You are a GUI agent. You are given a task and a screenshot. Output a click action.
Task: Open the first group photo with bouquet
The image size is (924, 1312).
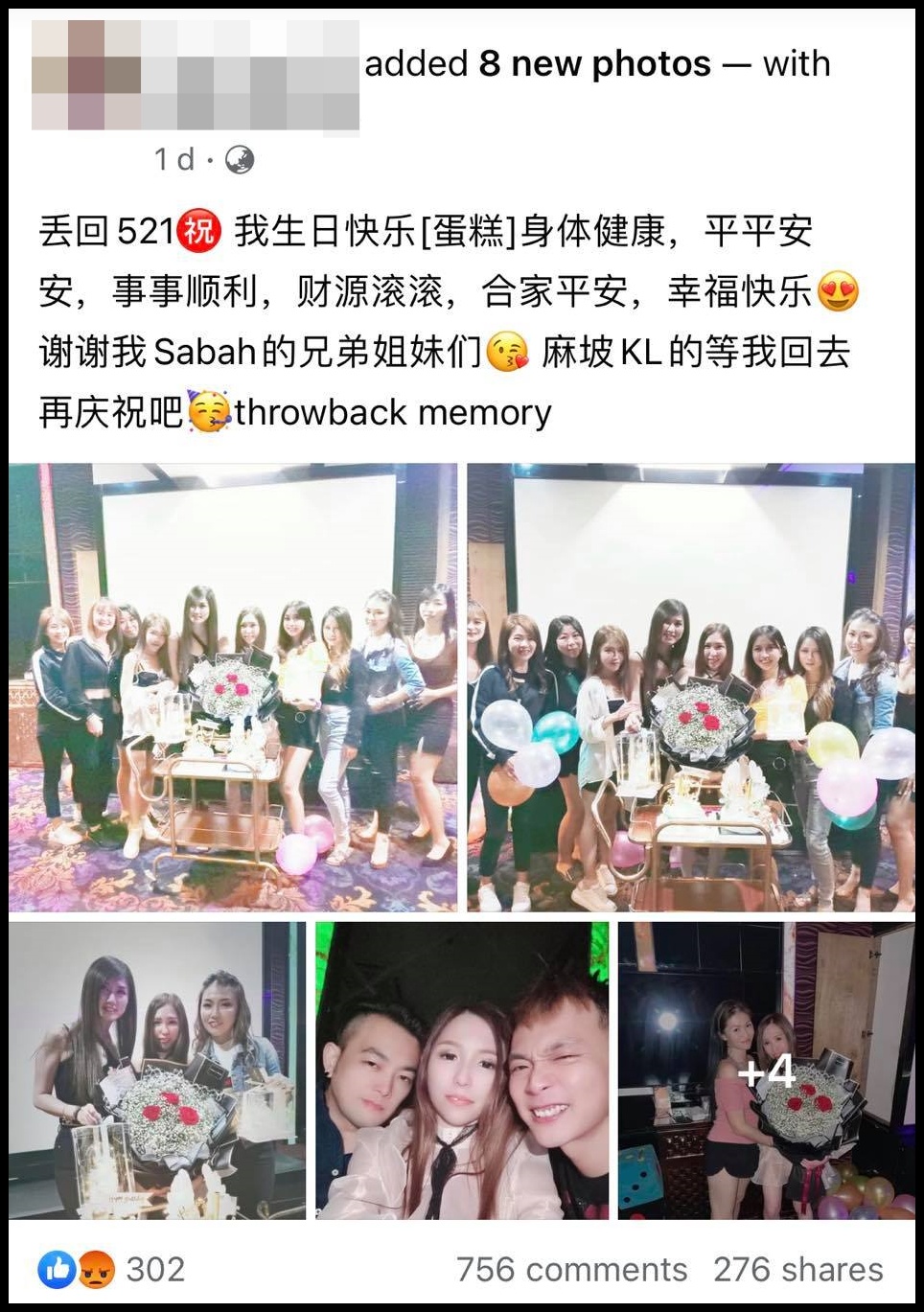point(233,687)
